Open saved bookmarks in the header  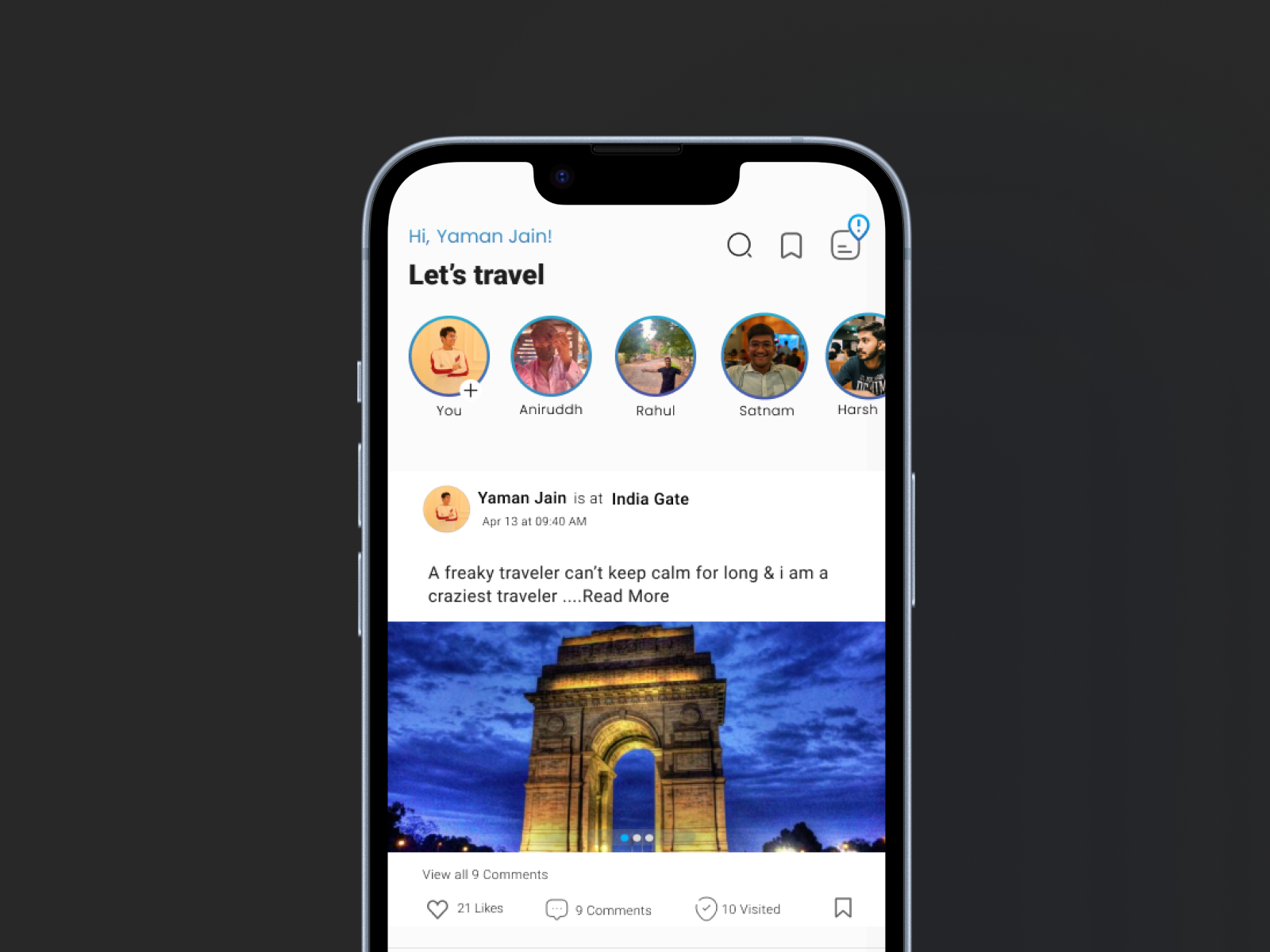(791, 246)
